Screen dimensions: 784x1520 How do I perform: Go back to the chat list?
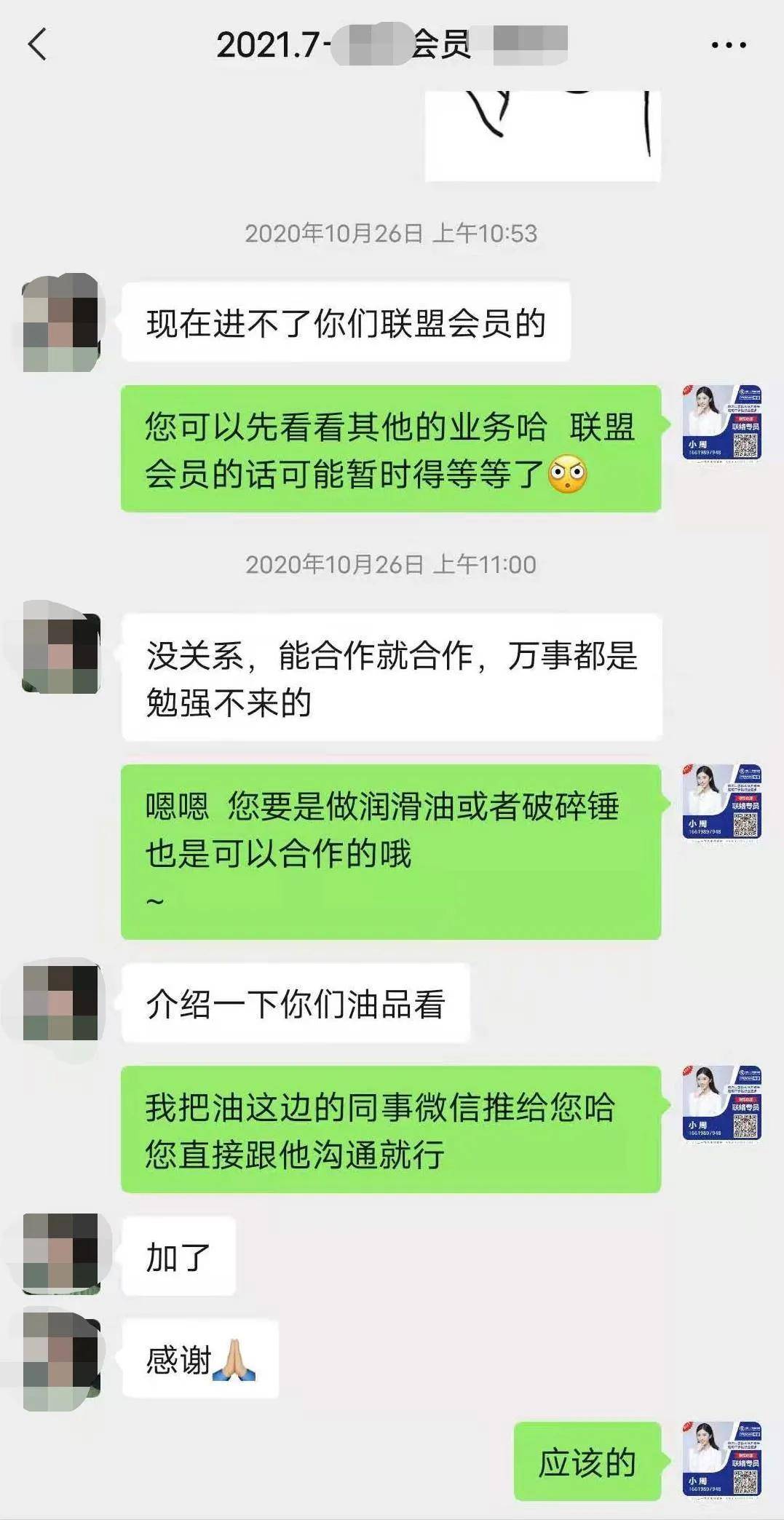tap(38, 44)
